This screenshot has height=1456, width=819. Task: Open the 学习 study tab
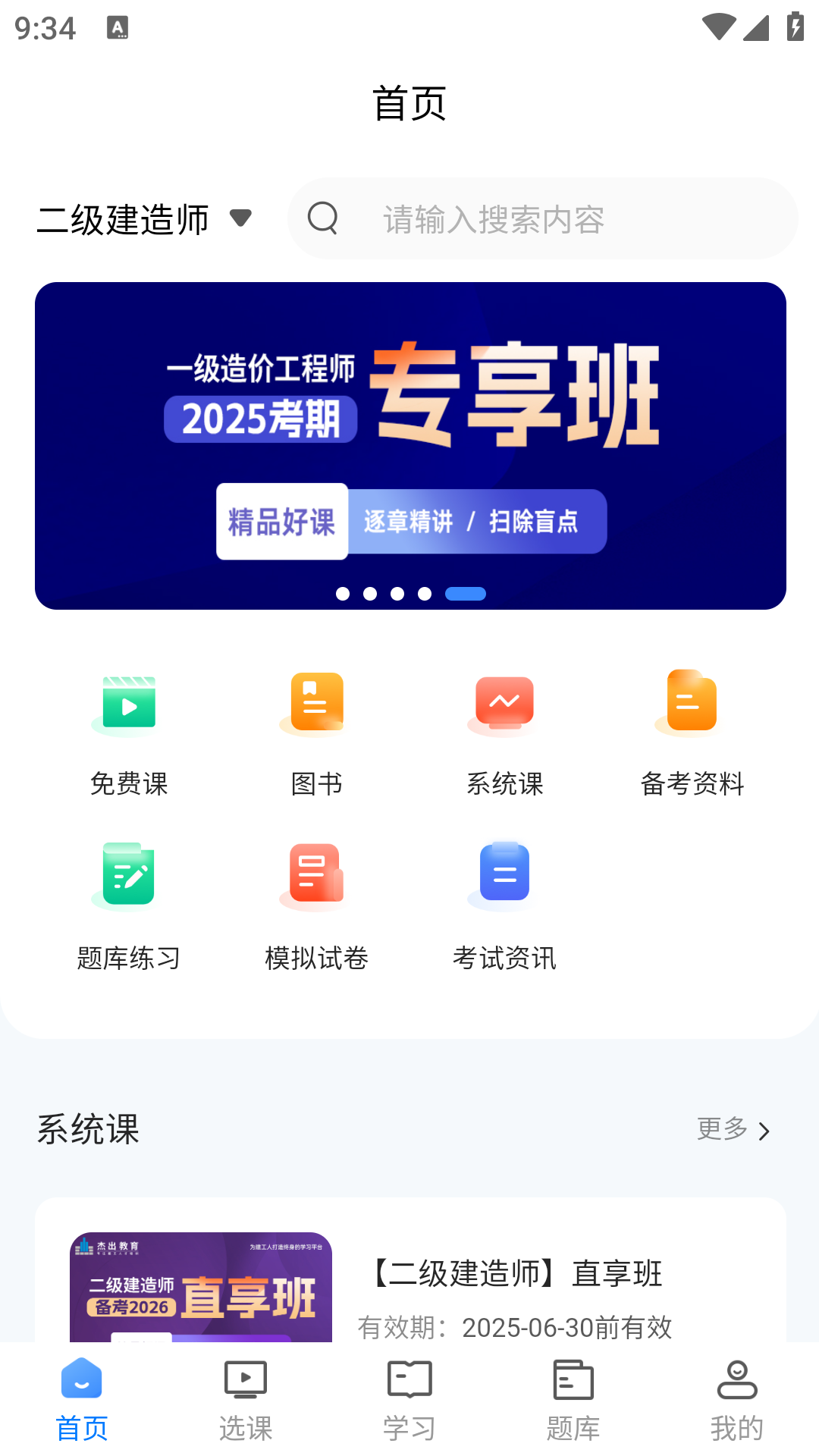409,1399
